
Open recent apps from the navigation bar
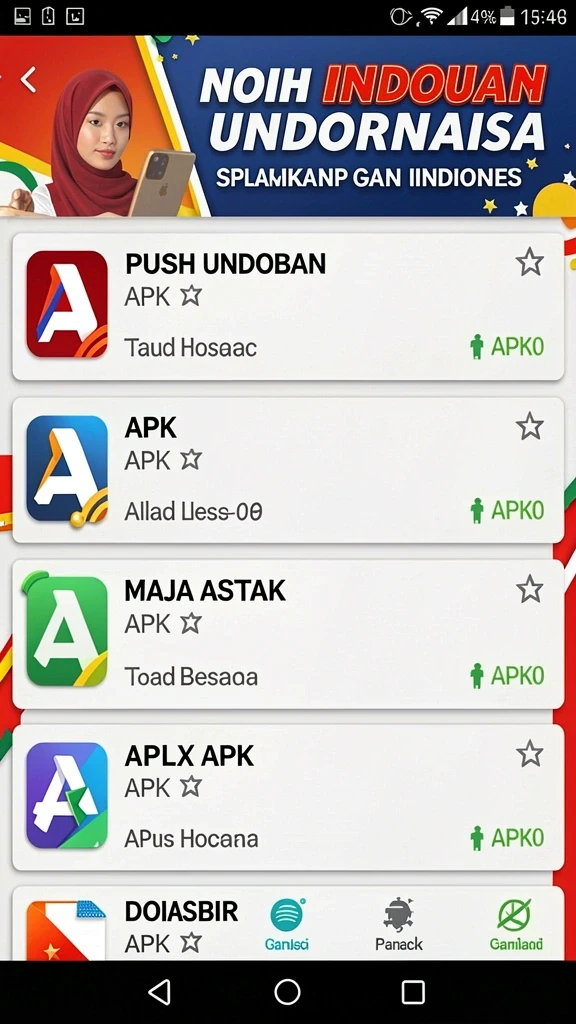pos(413,991)
